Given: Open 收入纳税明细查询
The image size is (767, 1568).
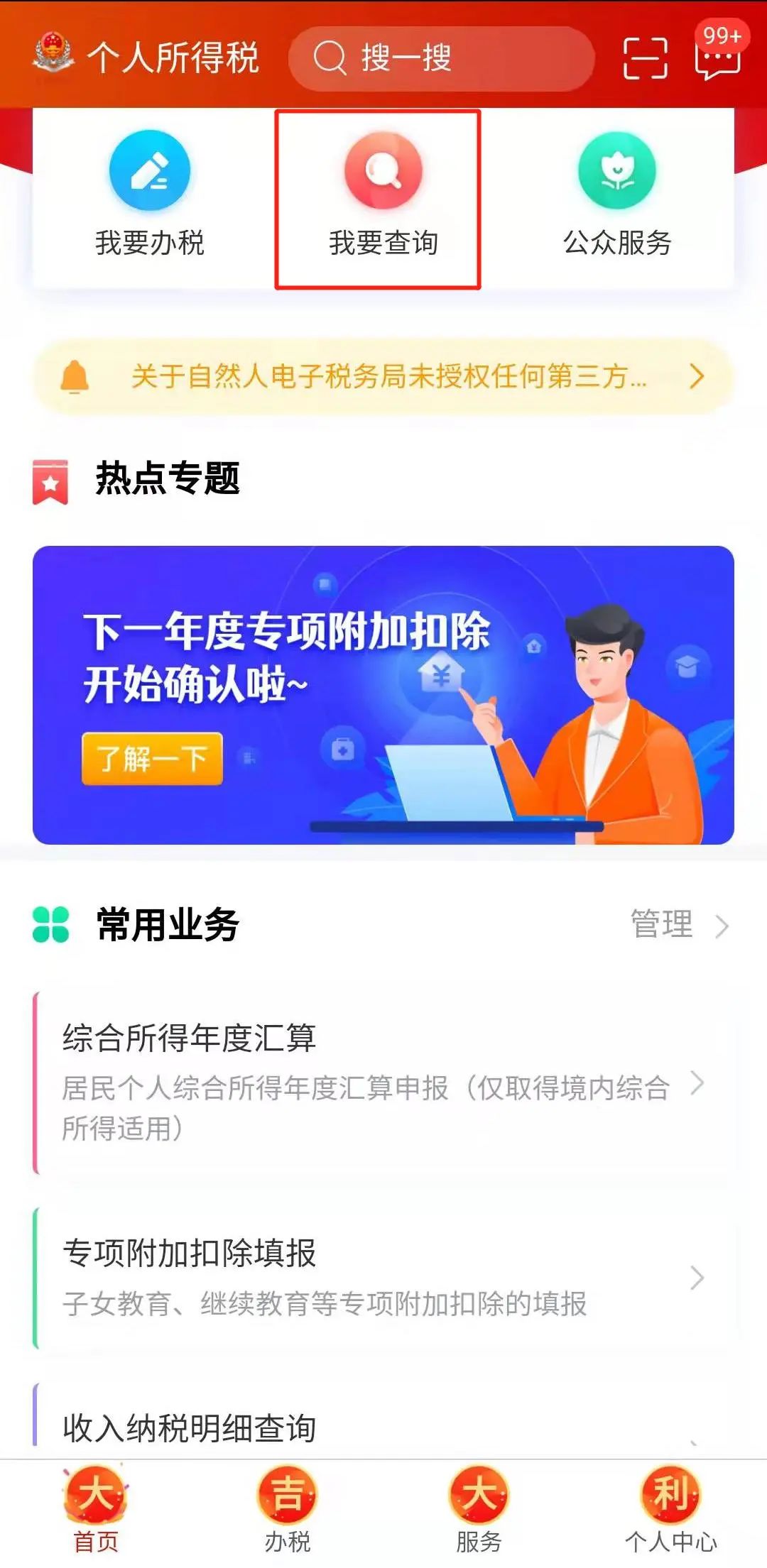Looking at the screenshot, I should coord(383,1427).
